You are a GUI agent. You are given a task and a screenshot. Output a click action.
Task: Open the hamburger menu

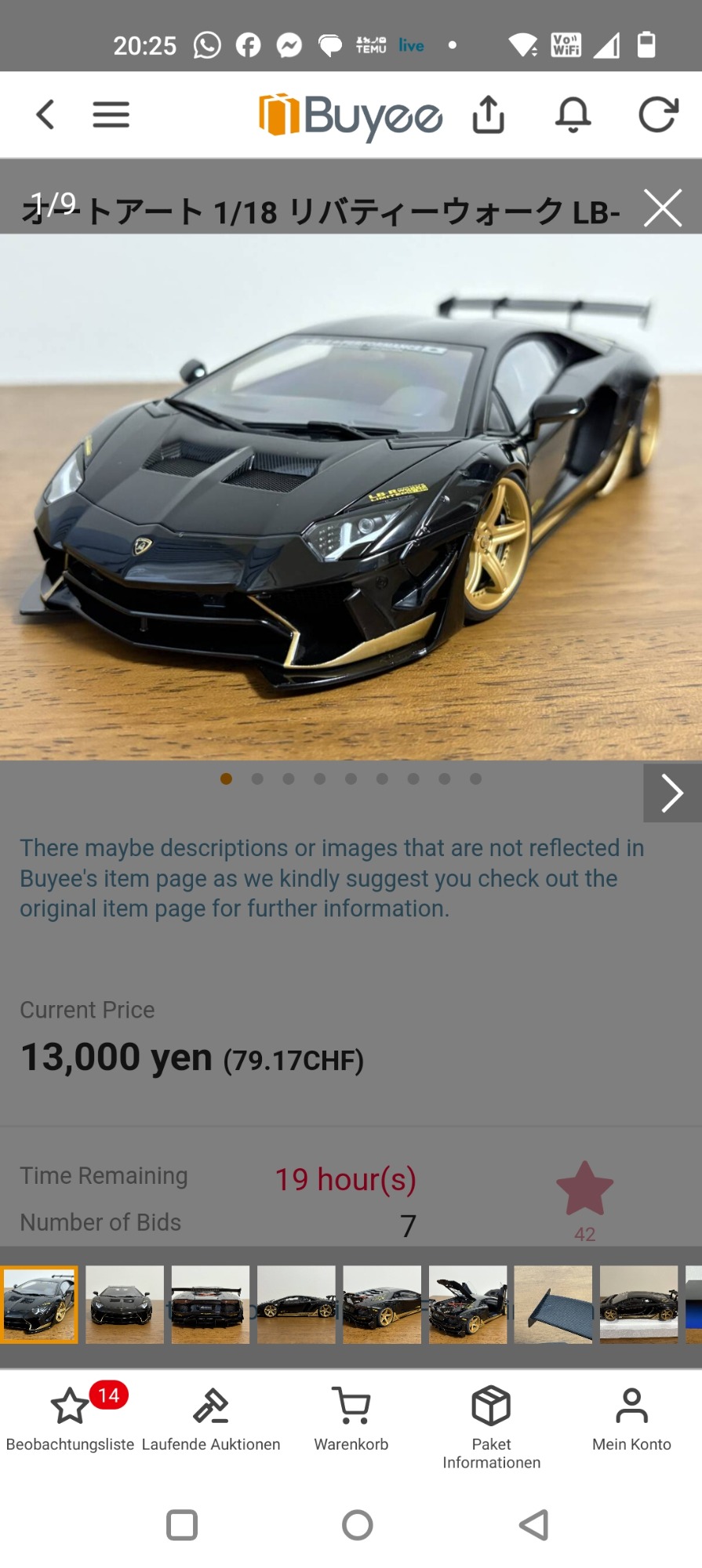111,114
